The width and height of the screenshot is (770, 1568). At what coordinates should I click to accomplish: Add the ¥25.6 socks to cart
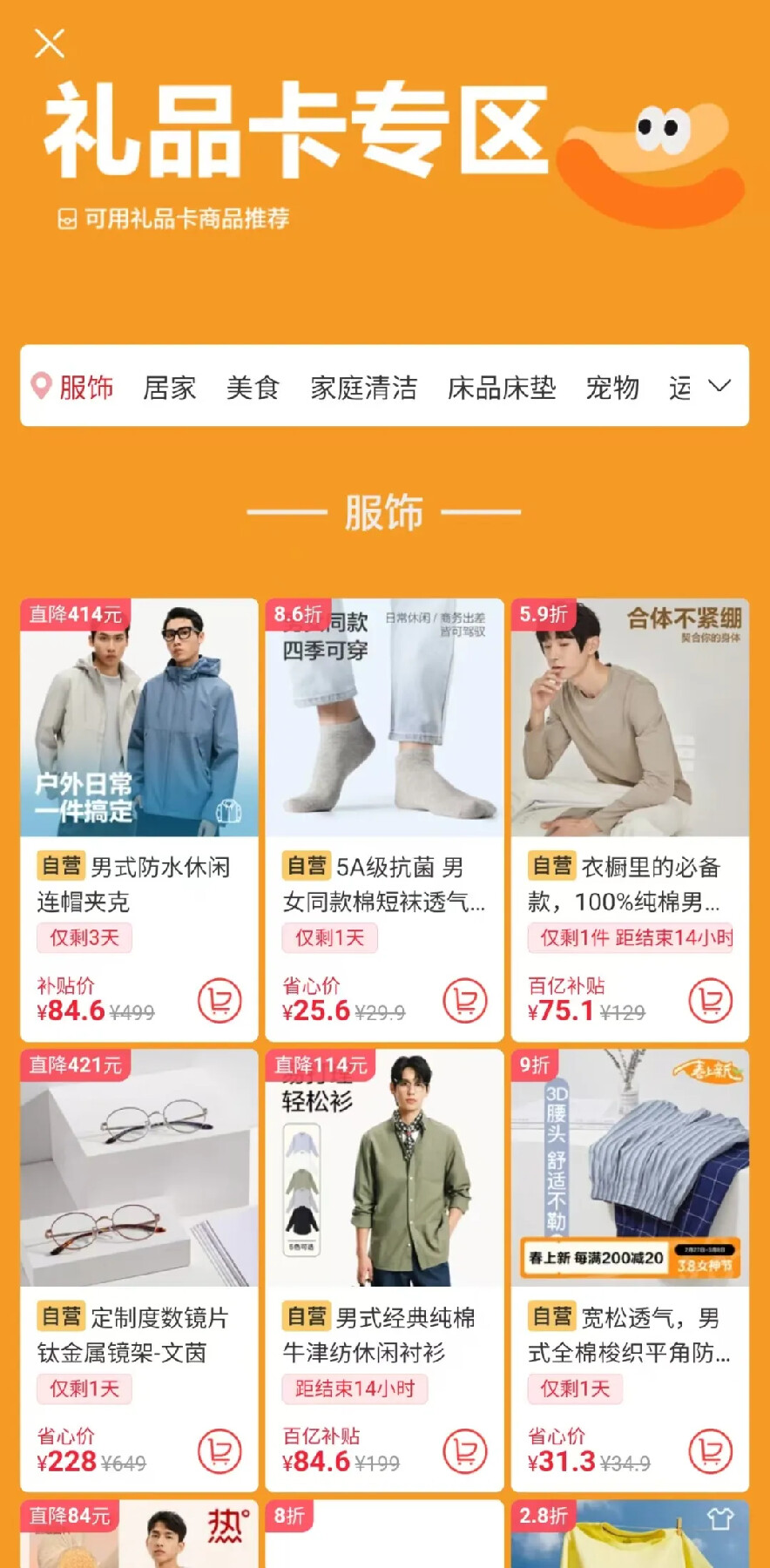pos(465,1001)
